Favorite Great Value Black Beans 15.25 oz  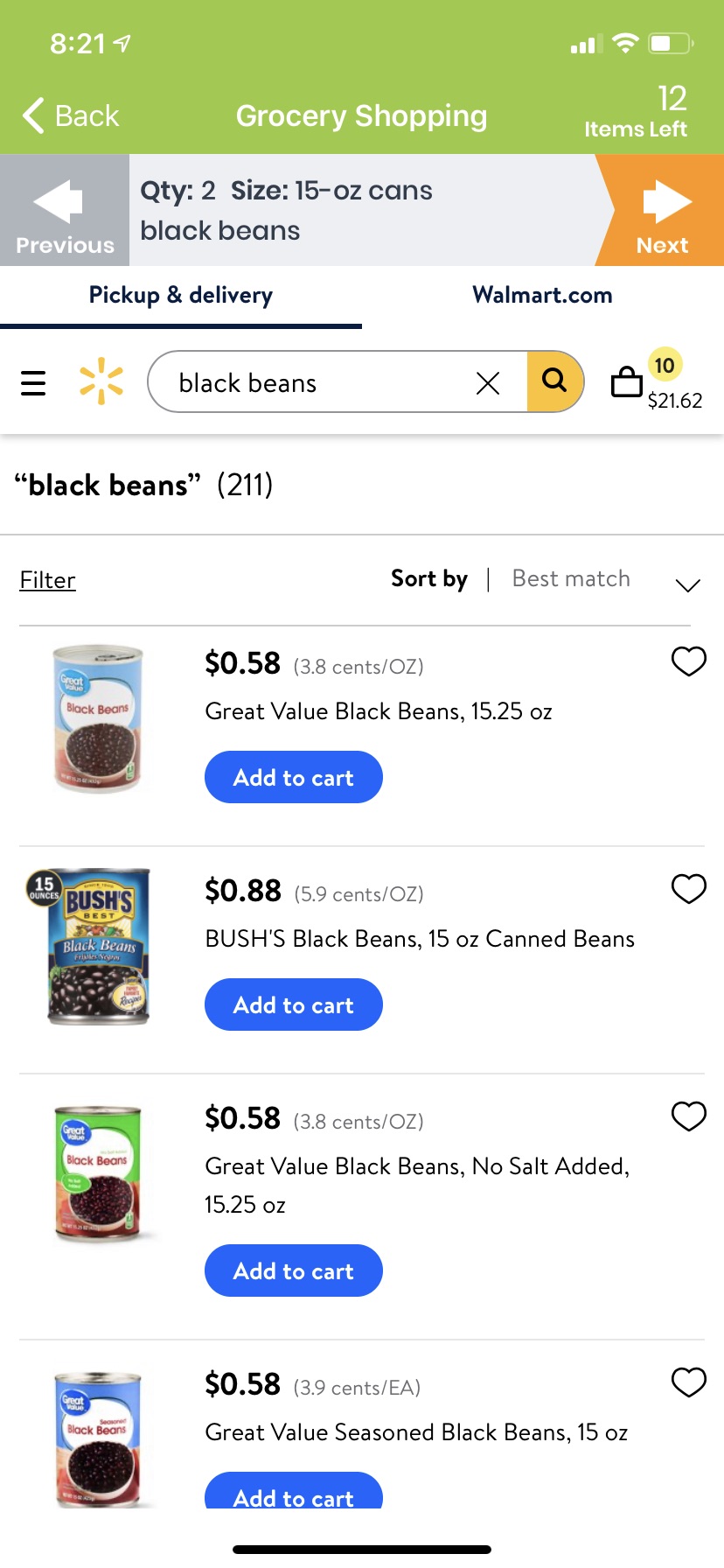[688, 661]
